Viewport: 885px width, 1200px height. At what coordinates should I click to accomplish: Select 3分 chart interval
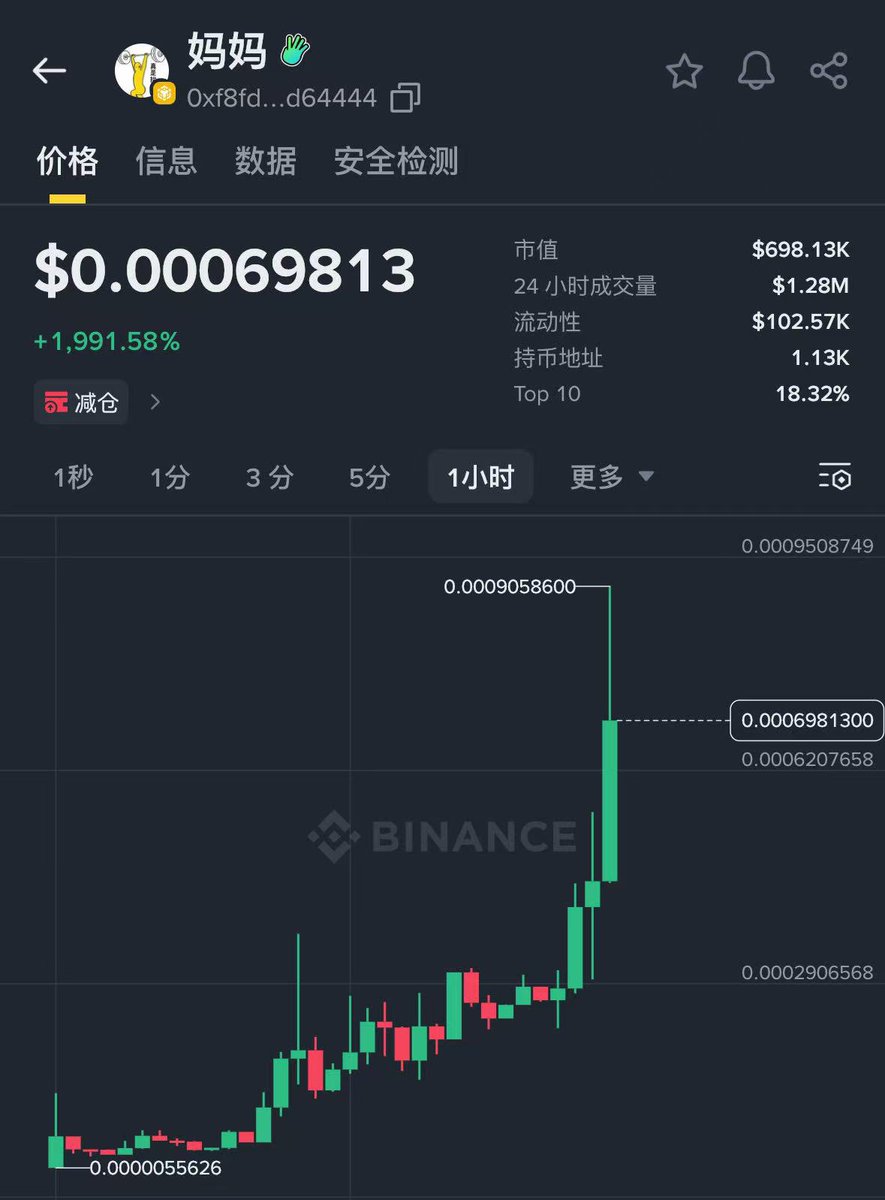[270, 477]
